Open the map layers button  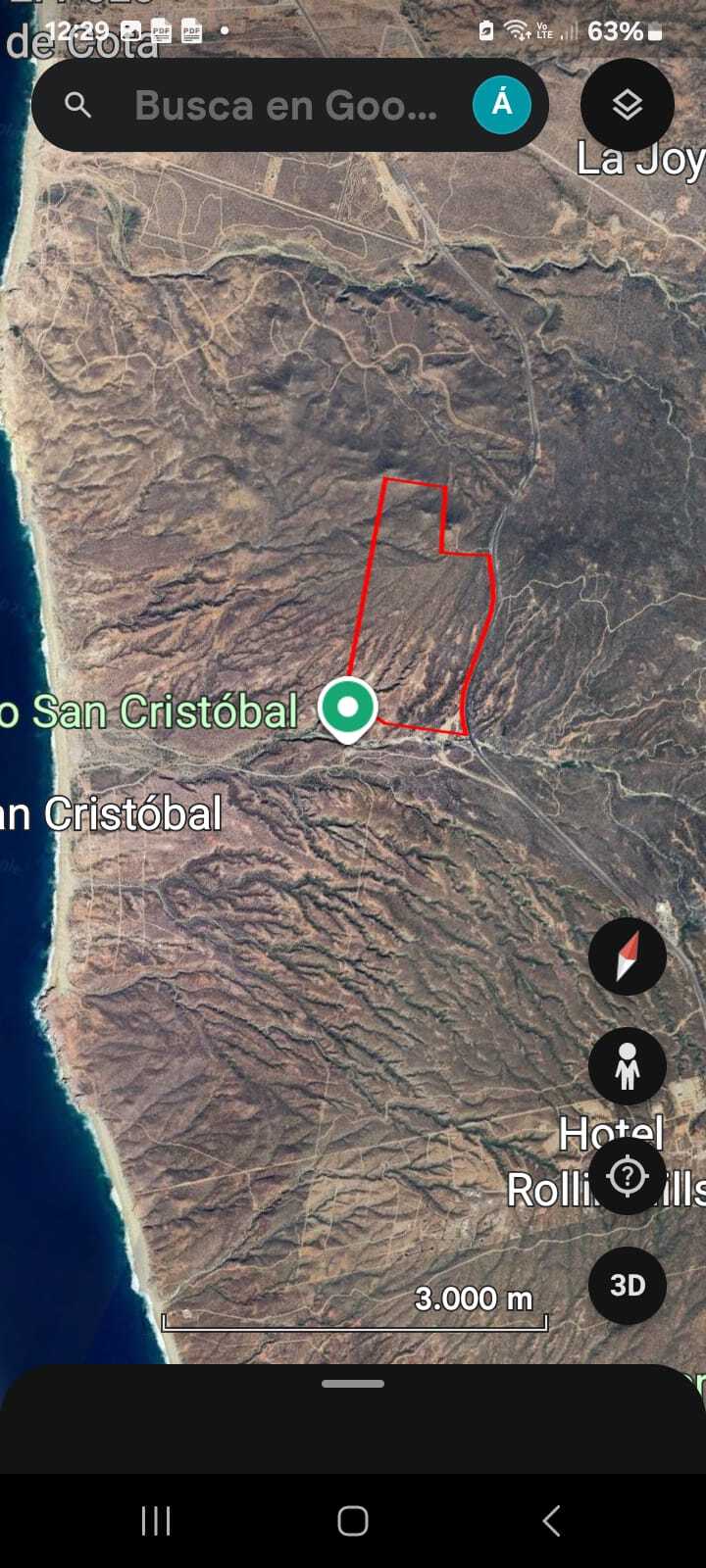coord(627,105)
